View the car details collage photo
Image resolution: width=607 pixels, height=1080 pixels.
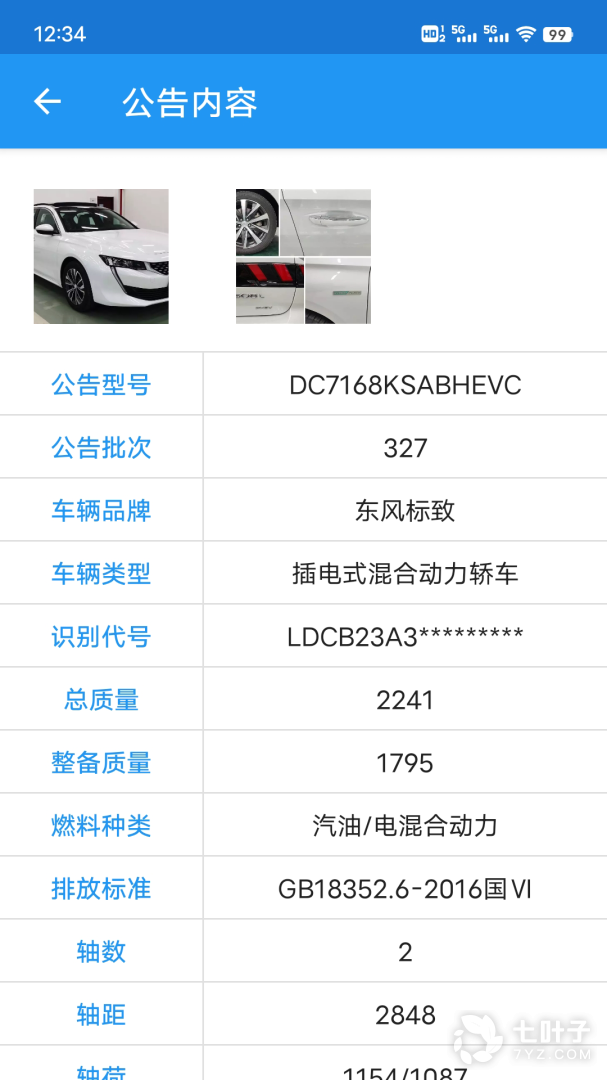tap(303, 256)
